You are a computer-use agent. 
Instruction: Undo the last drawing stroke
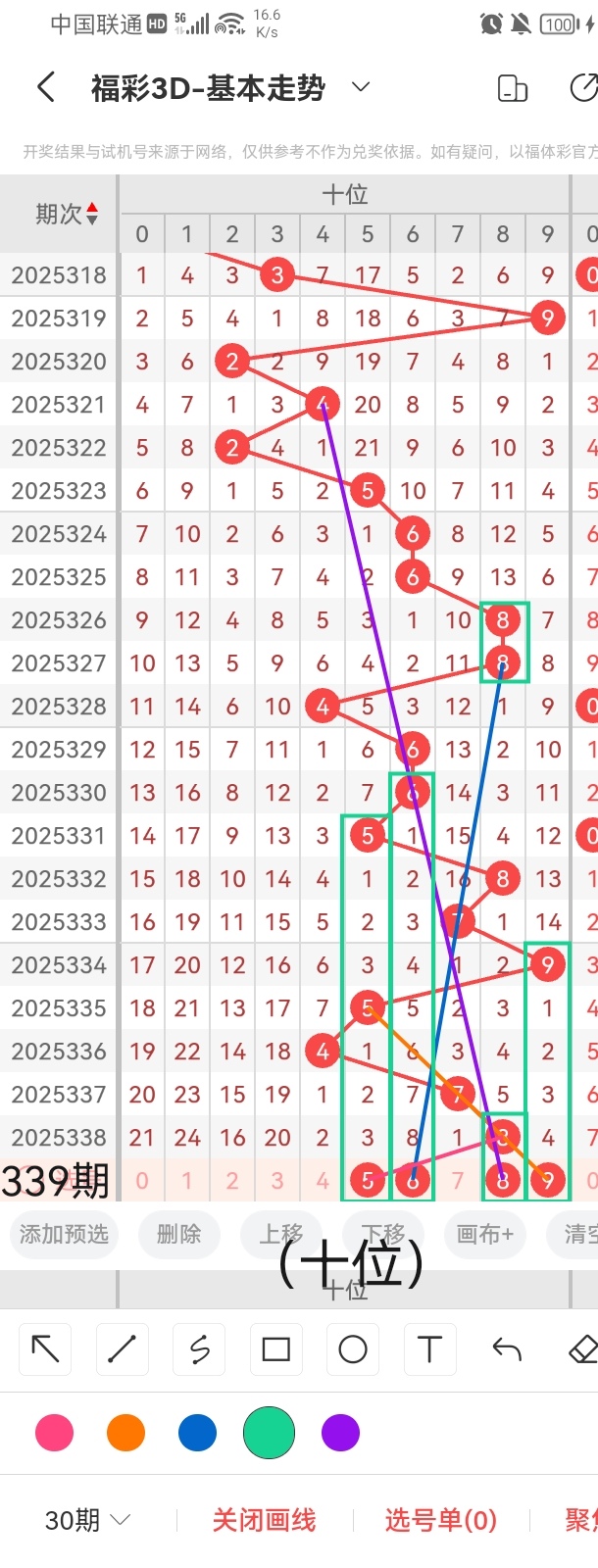pos(506,1349)
